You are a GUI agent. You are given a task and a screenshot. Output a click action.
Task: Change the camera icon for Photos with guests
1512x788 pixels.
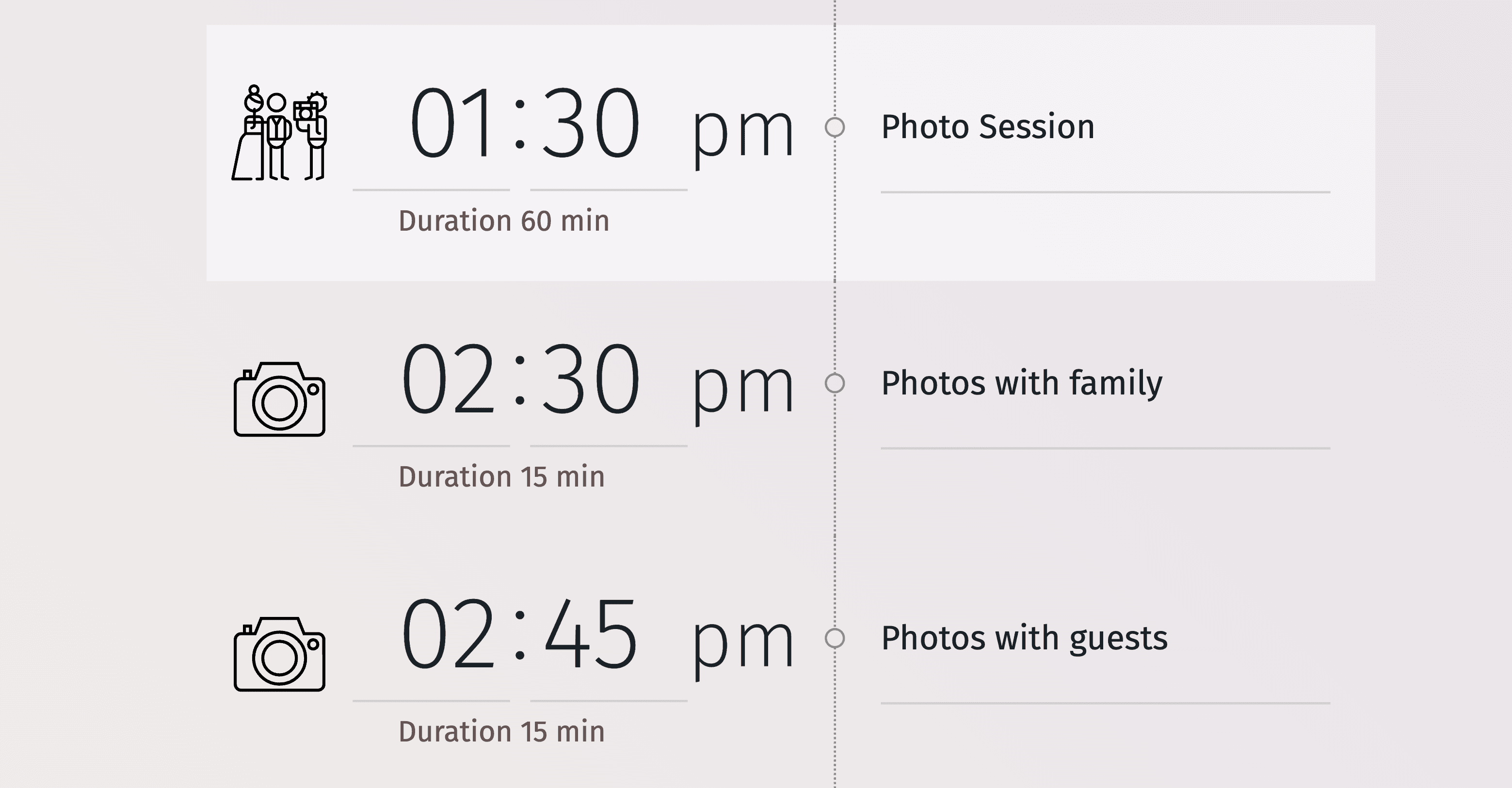point(279,654)
